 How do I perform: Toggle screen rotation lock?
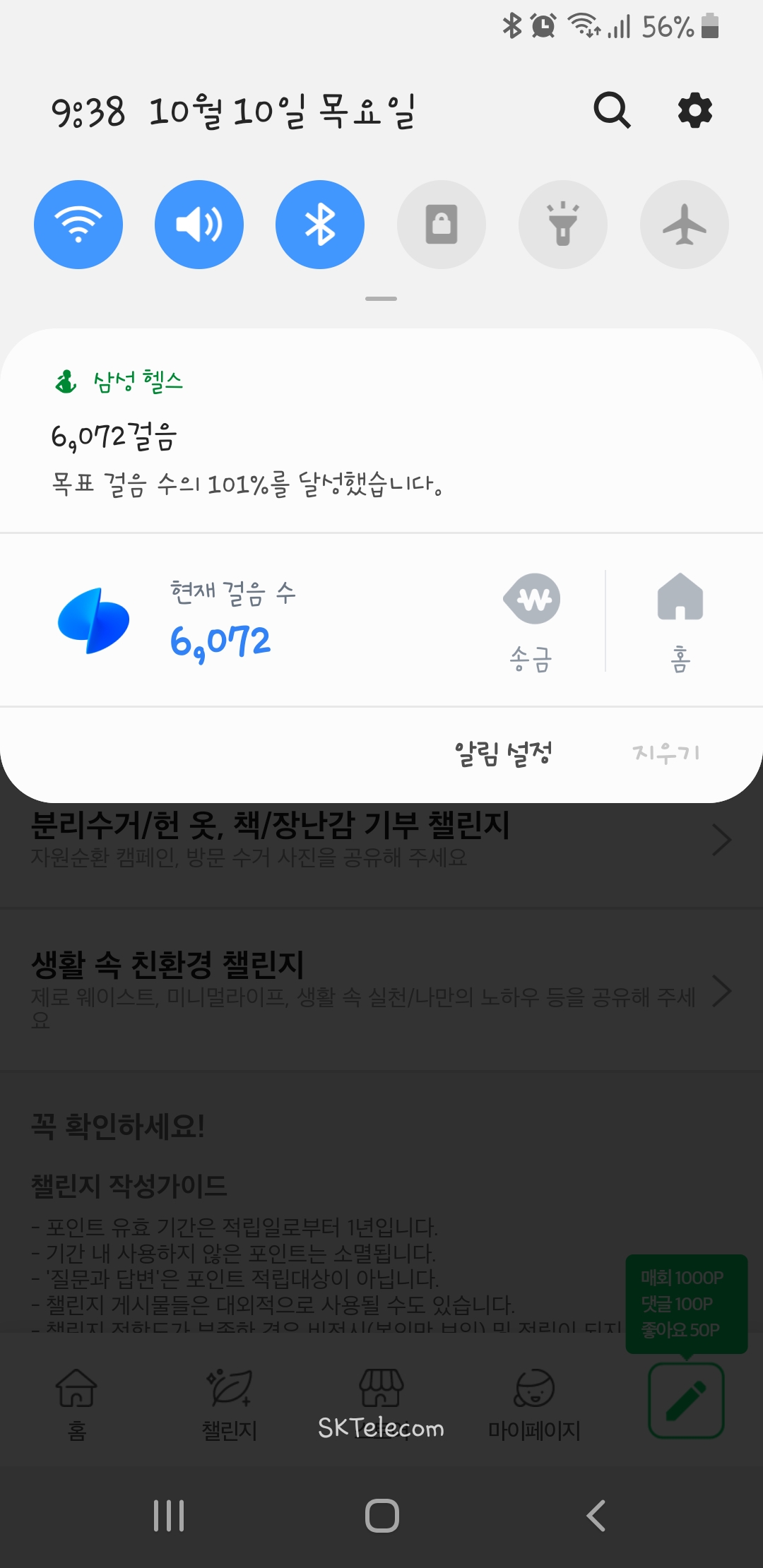click(x=442, y=225)
